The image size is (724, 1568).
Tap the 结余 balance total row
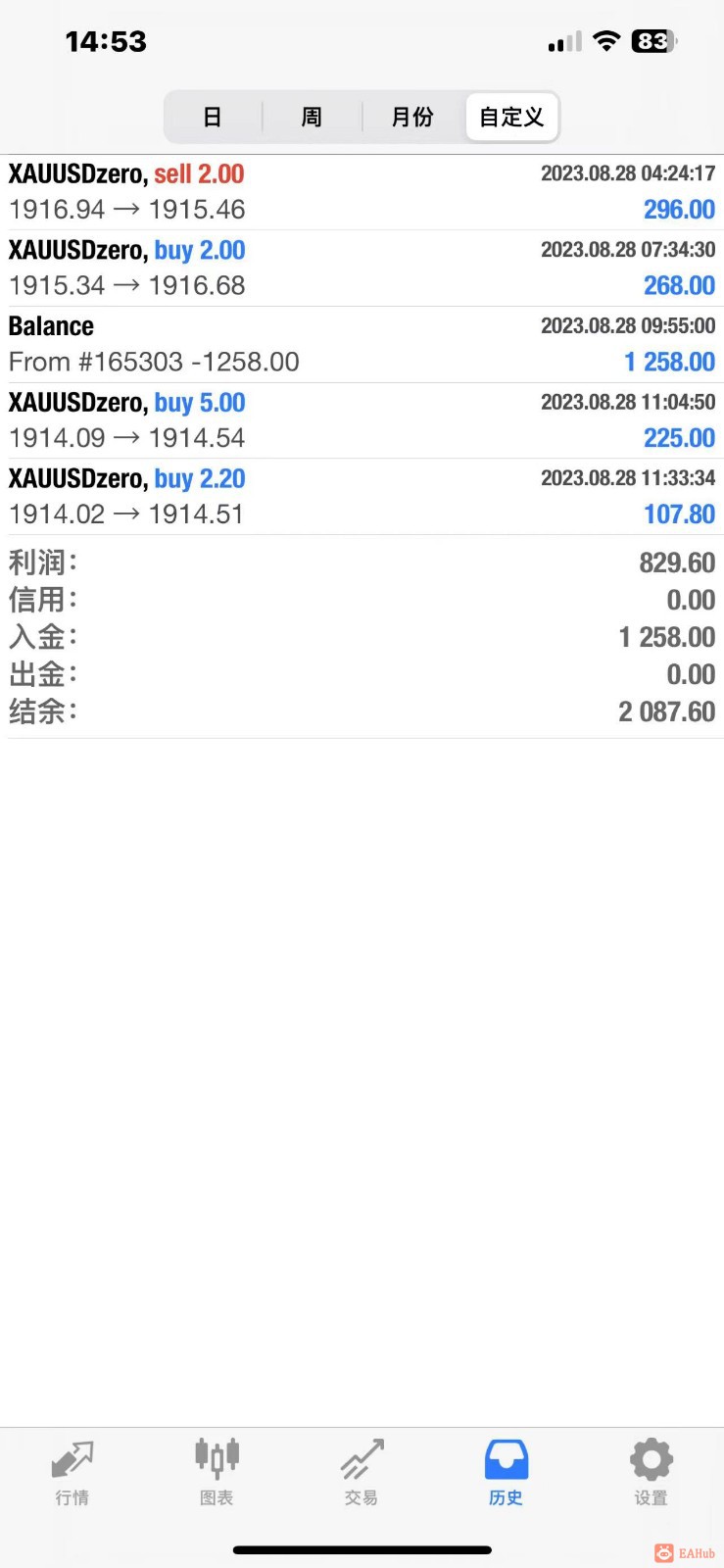[362, 711]
